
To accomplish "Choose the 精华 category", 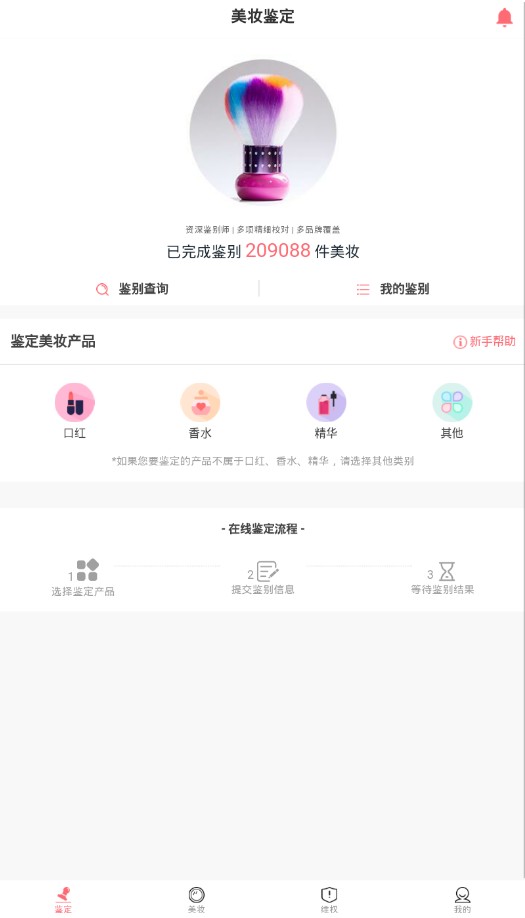I will [x=326, y=411].
